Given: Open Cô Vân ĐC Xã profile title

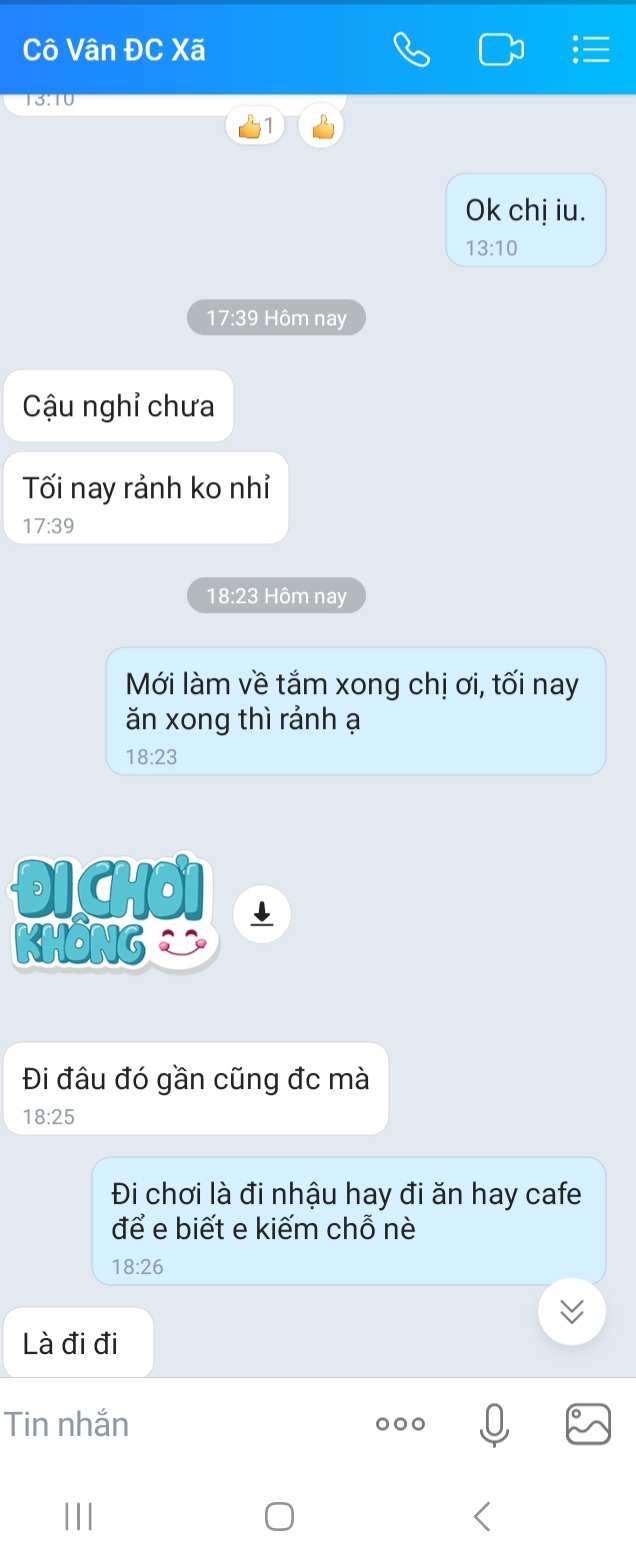Looking at the screenshot, I should click(114, 50).
